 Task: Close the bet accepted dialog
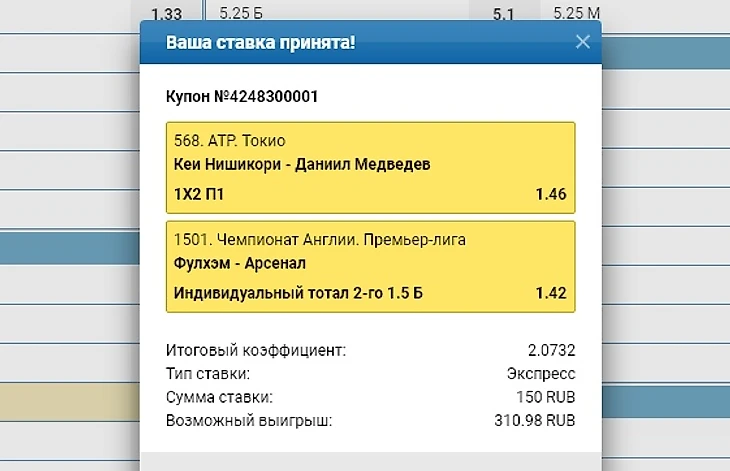(583, 42)
